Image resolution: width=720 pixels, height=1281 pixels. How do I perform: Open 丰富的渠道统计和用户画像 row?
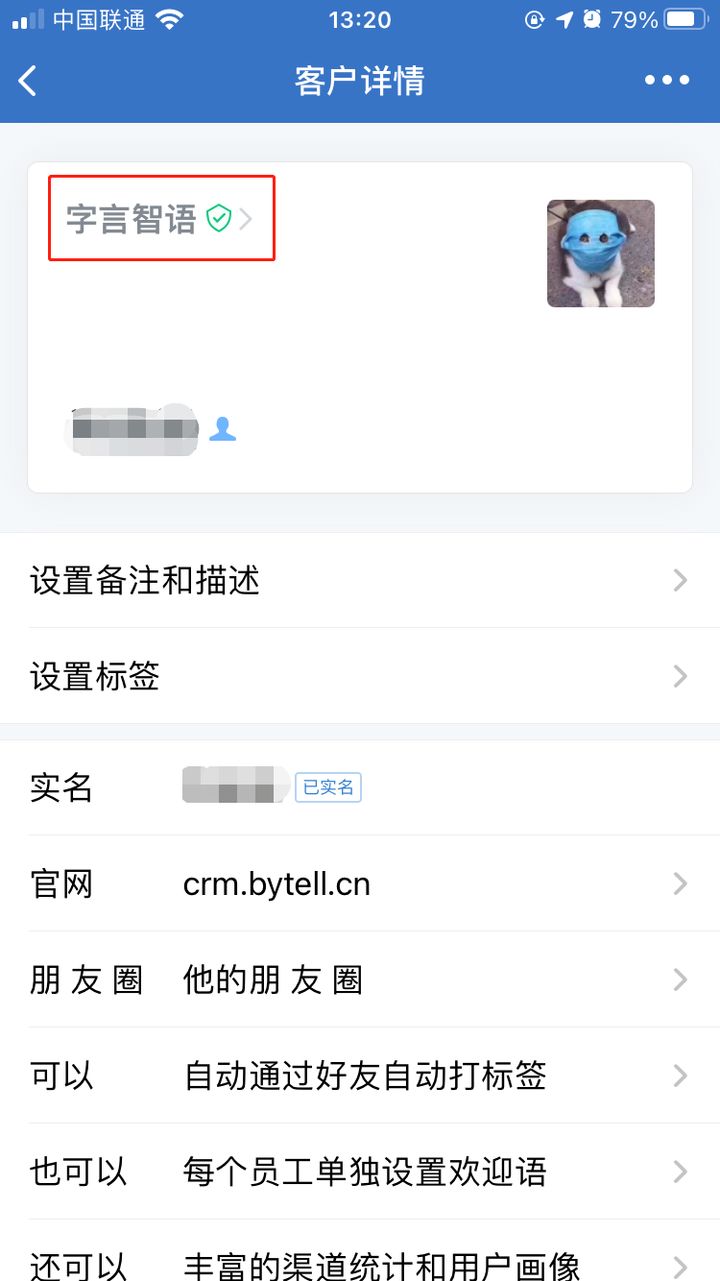tap(360, 1262)
